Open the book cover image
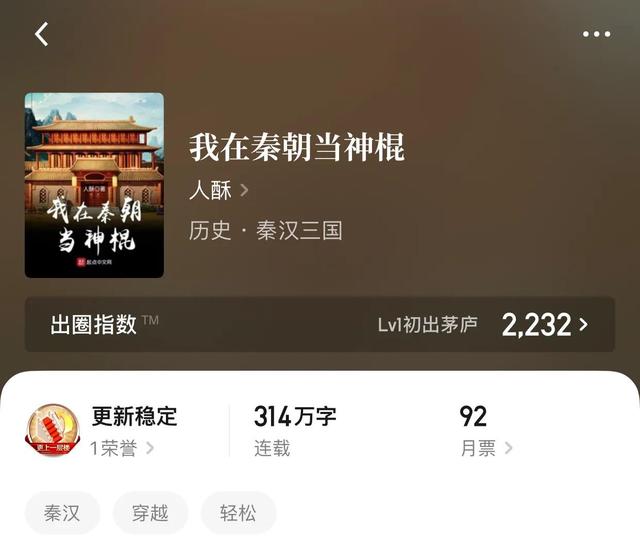 tap(94, 185)
